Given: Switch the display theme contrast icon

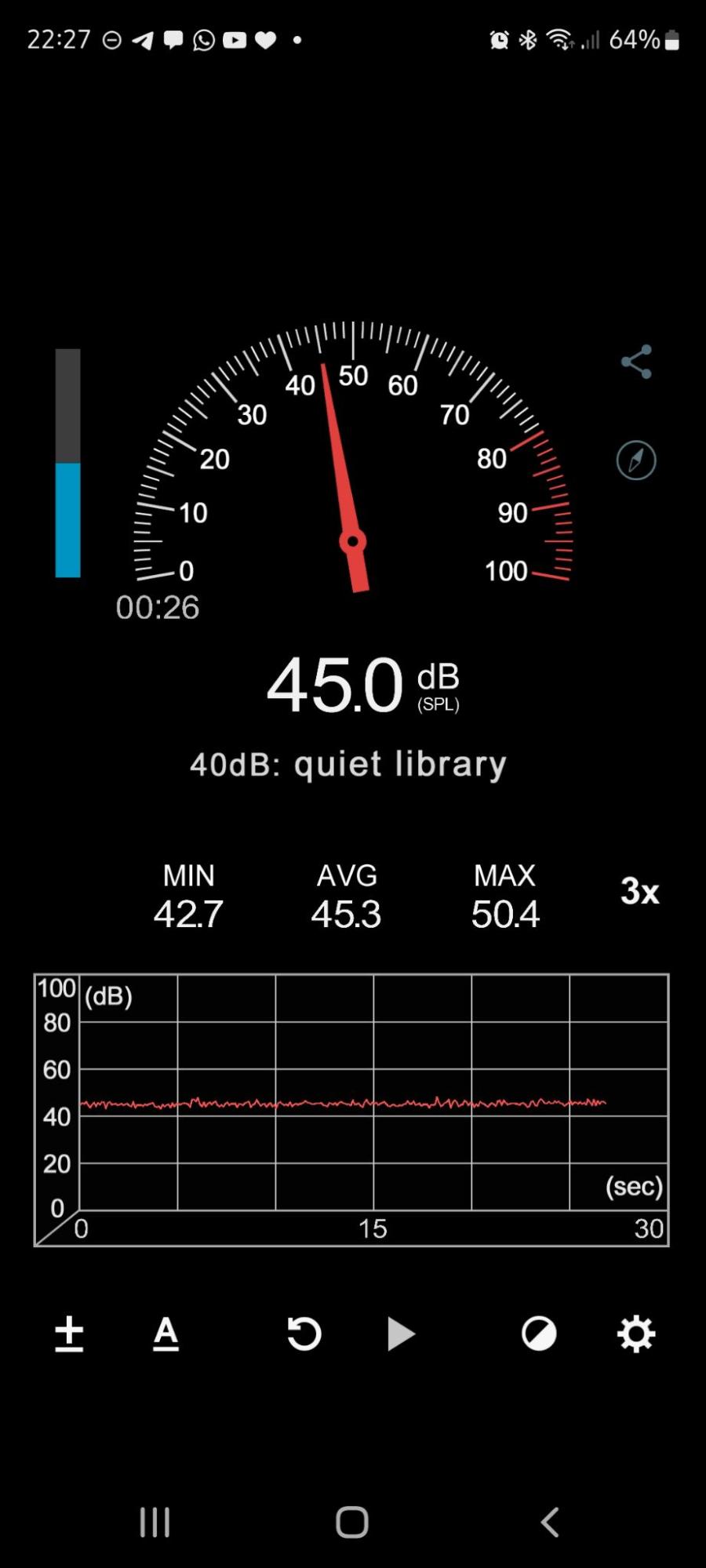Looking at the screenshot, I should point(539,1333).
